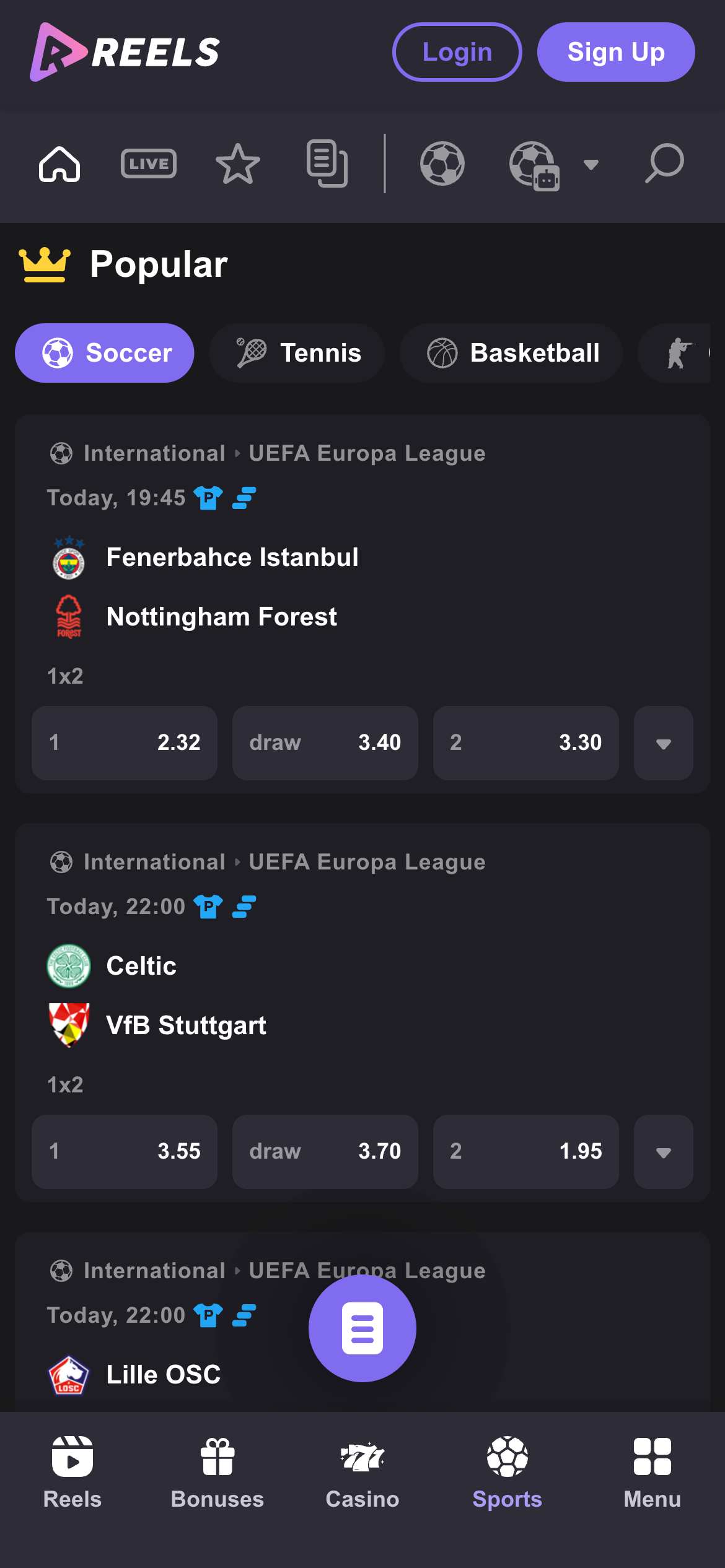This screenshot has width=725, height=1568.
Task: Switch to the Tennis sport filter
Action: 297,352
